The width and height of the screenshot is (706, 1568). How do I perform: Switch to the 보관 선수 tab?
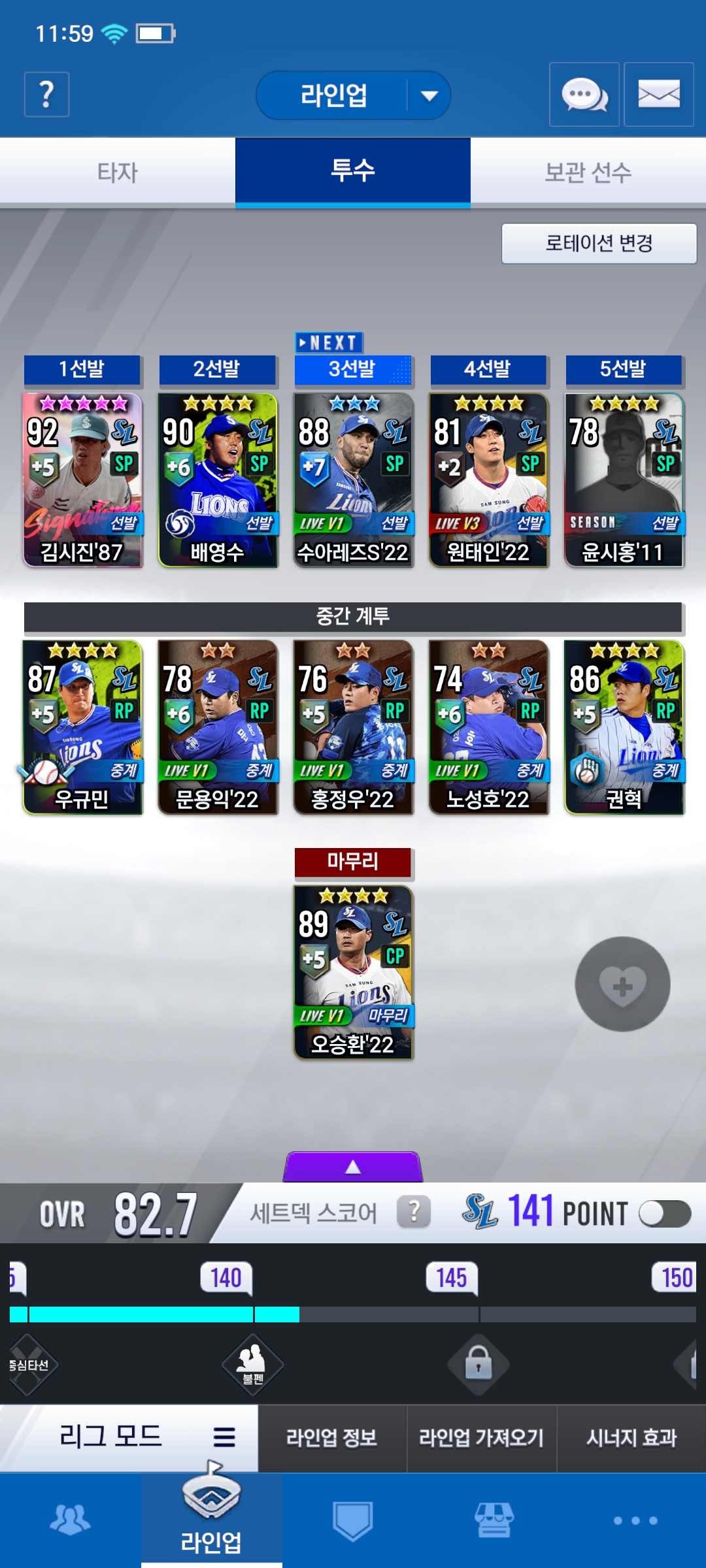coord(588,172)
